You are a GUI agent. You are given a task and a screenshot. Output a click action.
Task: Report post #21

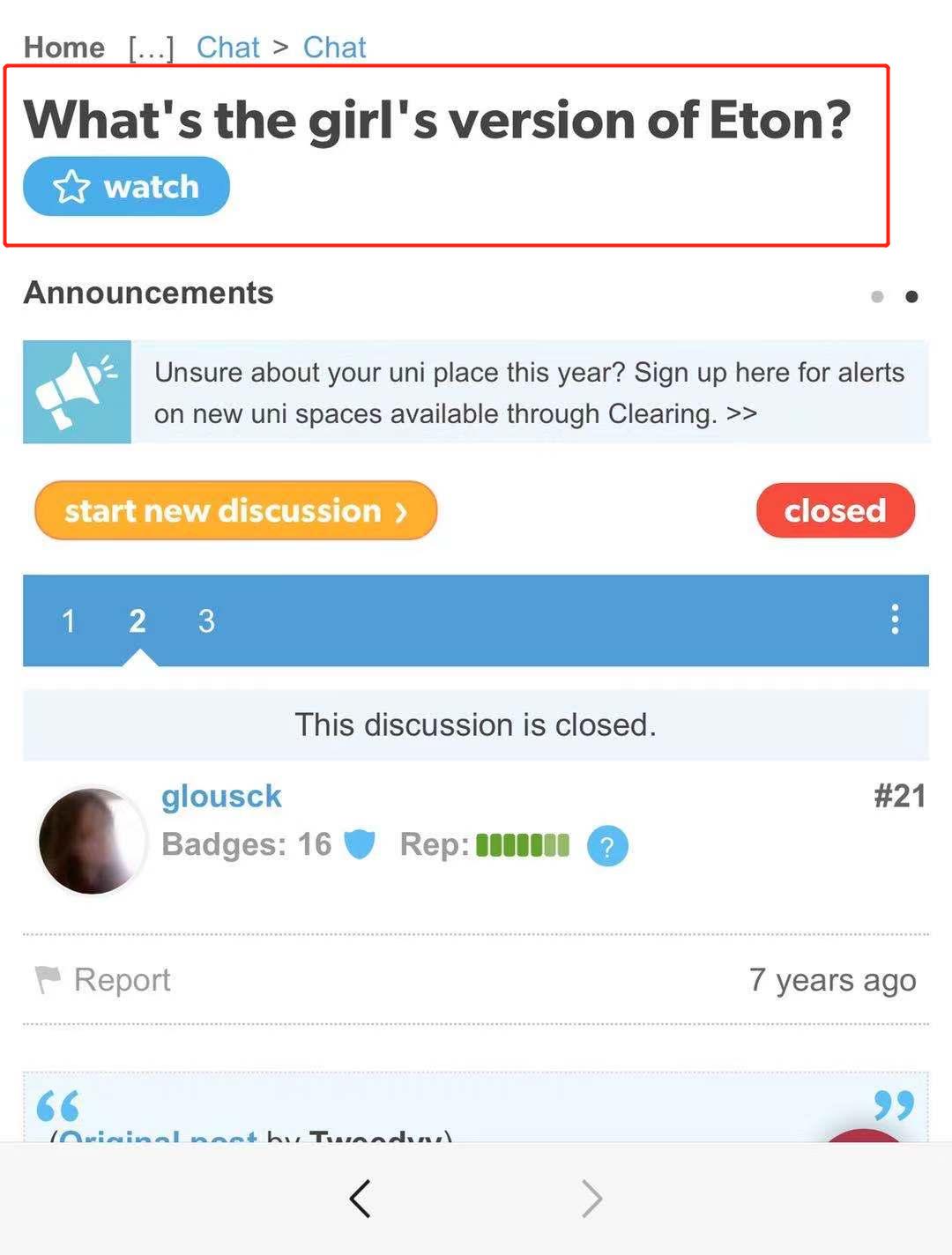[x=104, y=979]
